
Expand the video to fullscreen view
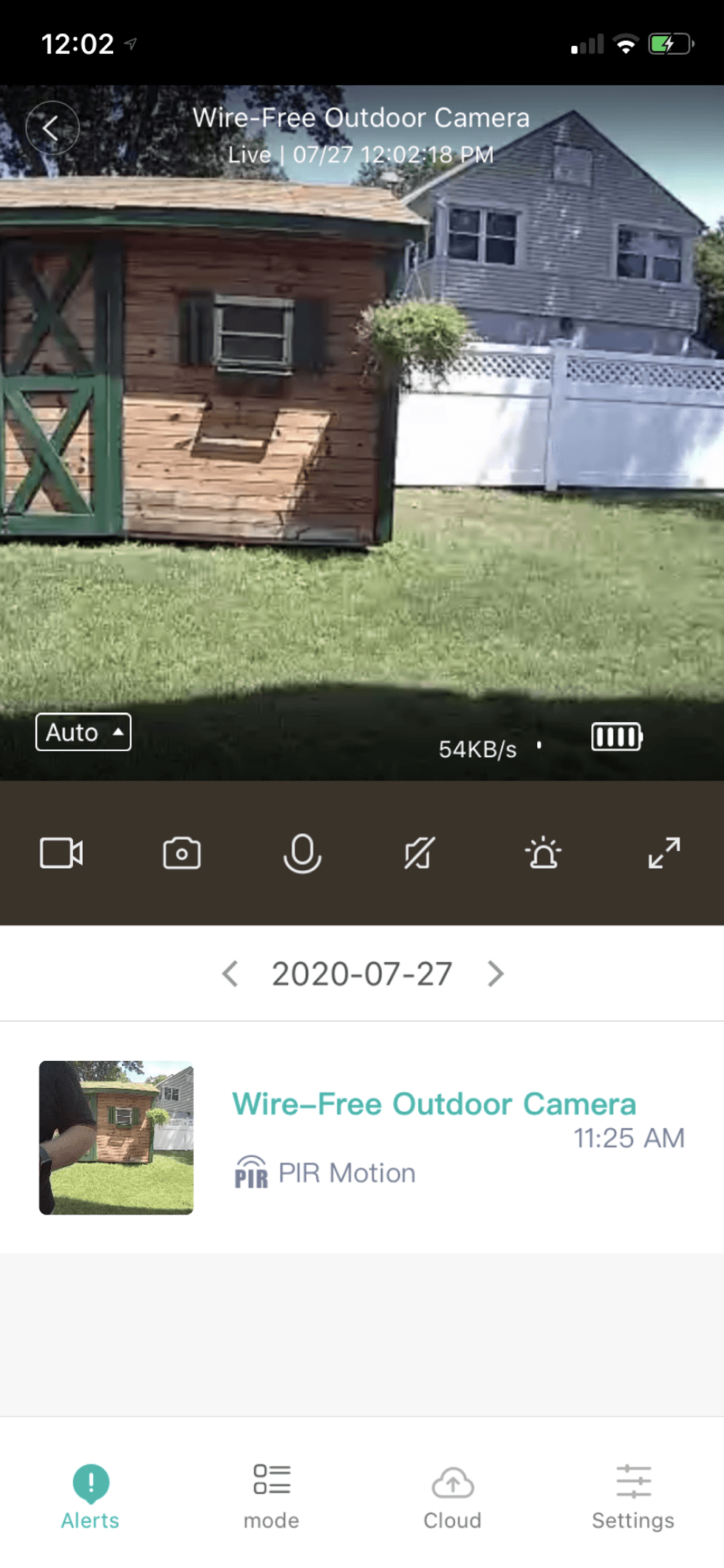pyautogui.click(x=663, y=853)
